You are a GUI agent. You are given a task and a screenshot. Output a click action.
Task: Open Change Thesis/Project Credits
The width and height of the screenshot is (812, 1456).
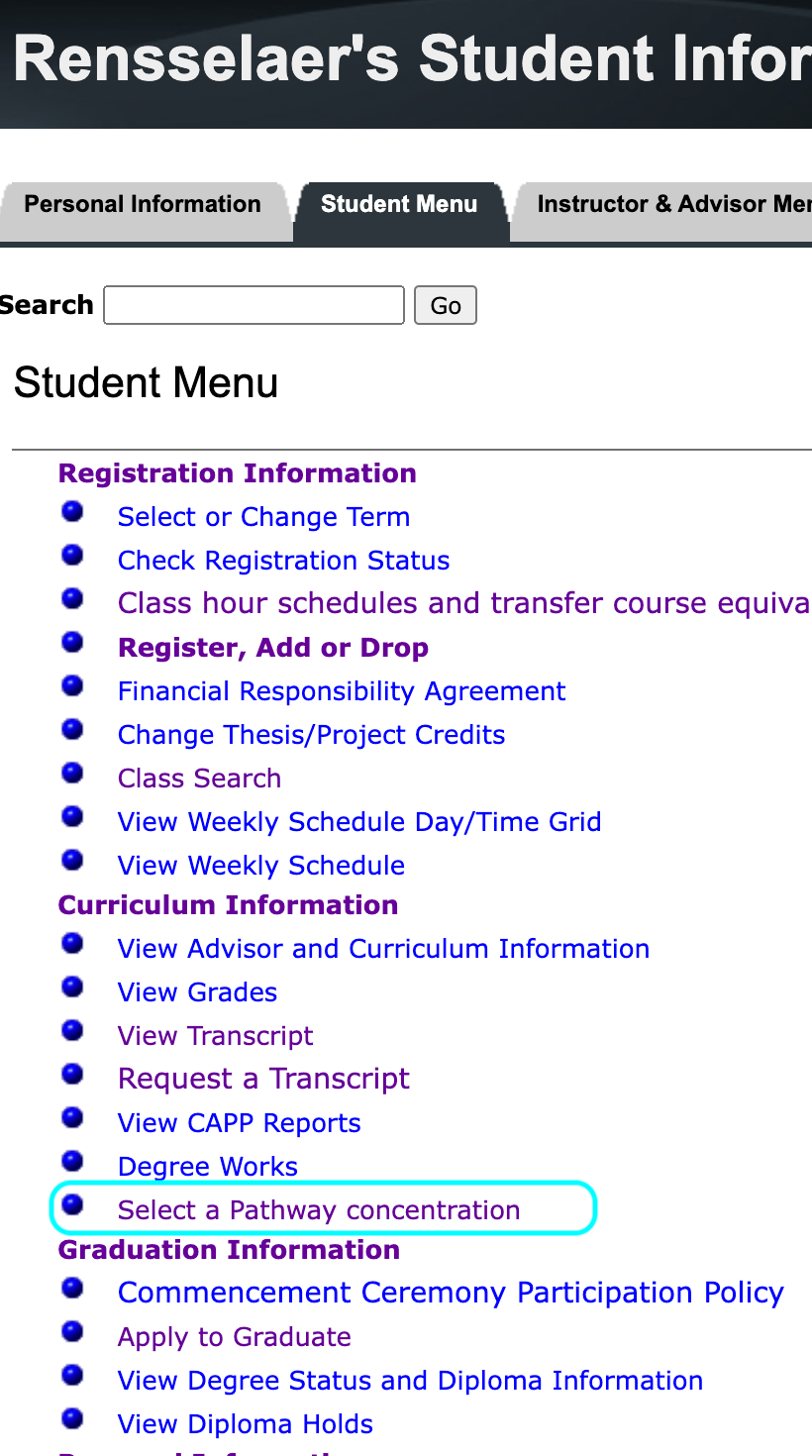(311, 734)
